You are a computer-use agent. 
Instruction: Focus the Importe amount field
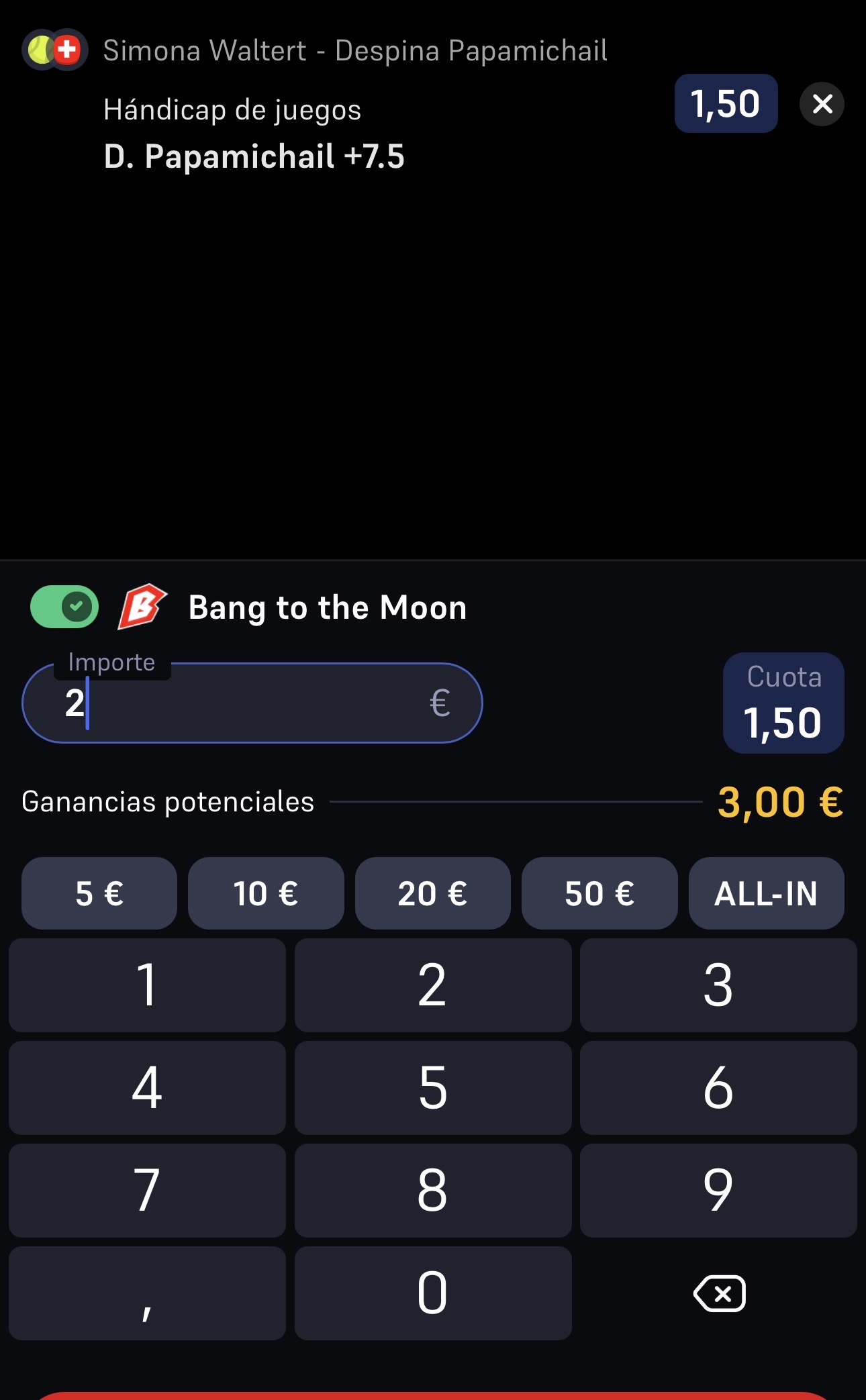[x=252, y=703]
